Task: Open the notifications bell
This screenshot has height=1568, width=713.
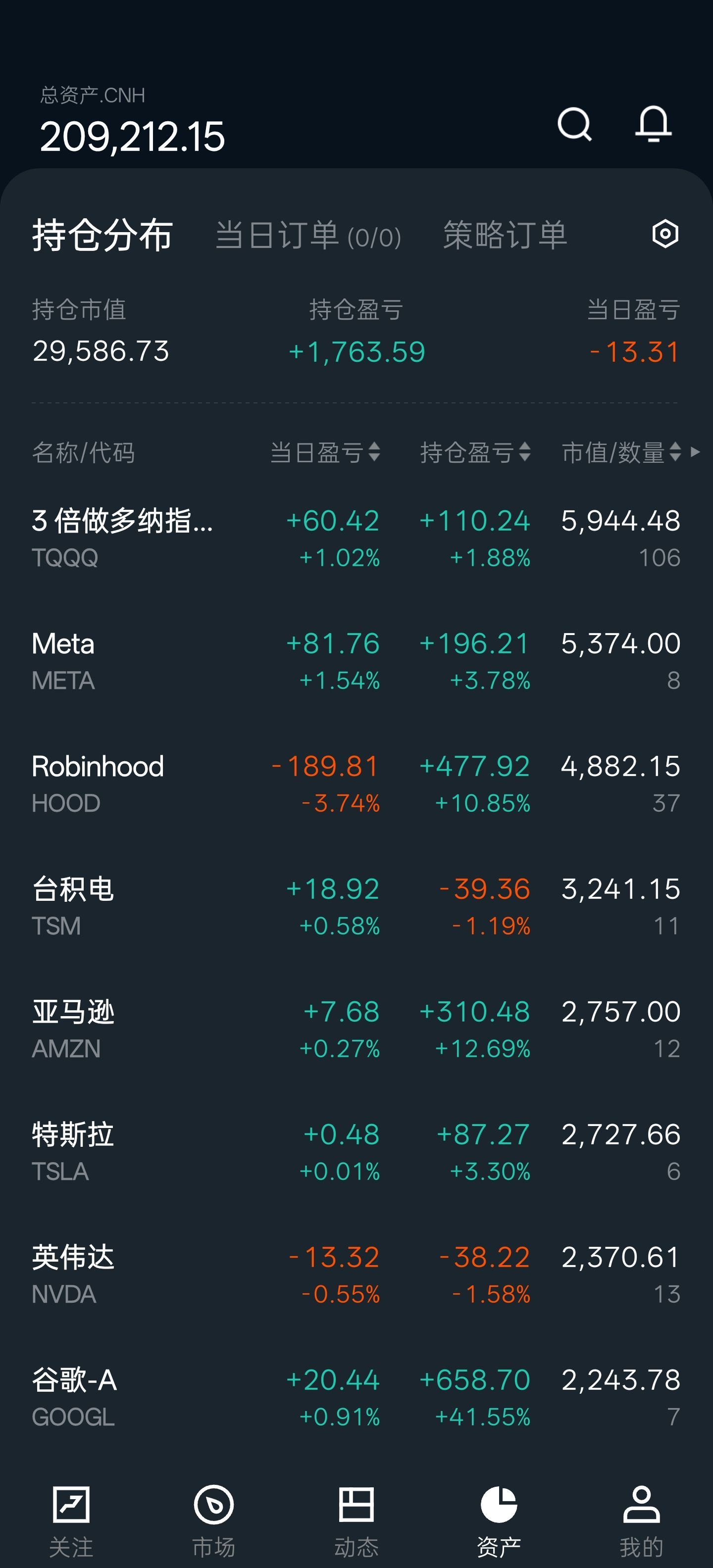Action: pos(653,124)
